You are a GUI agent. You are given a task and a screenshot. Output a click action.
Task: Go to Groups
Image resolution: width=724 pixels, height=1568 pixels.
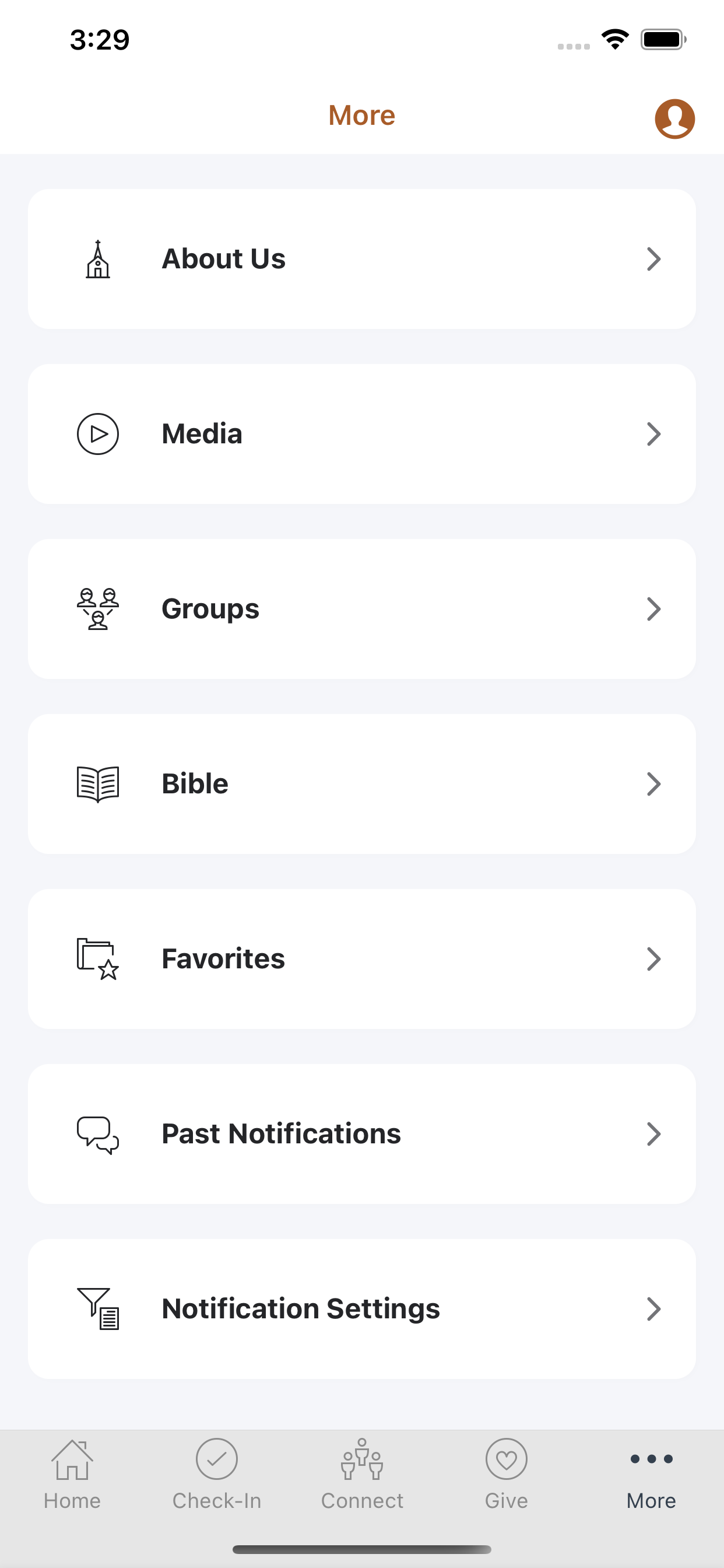(x=362, y=608)
